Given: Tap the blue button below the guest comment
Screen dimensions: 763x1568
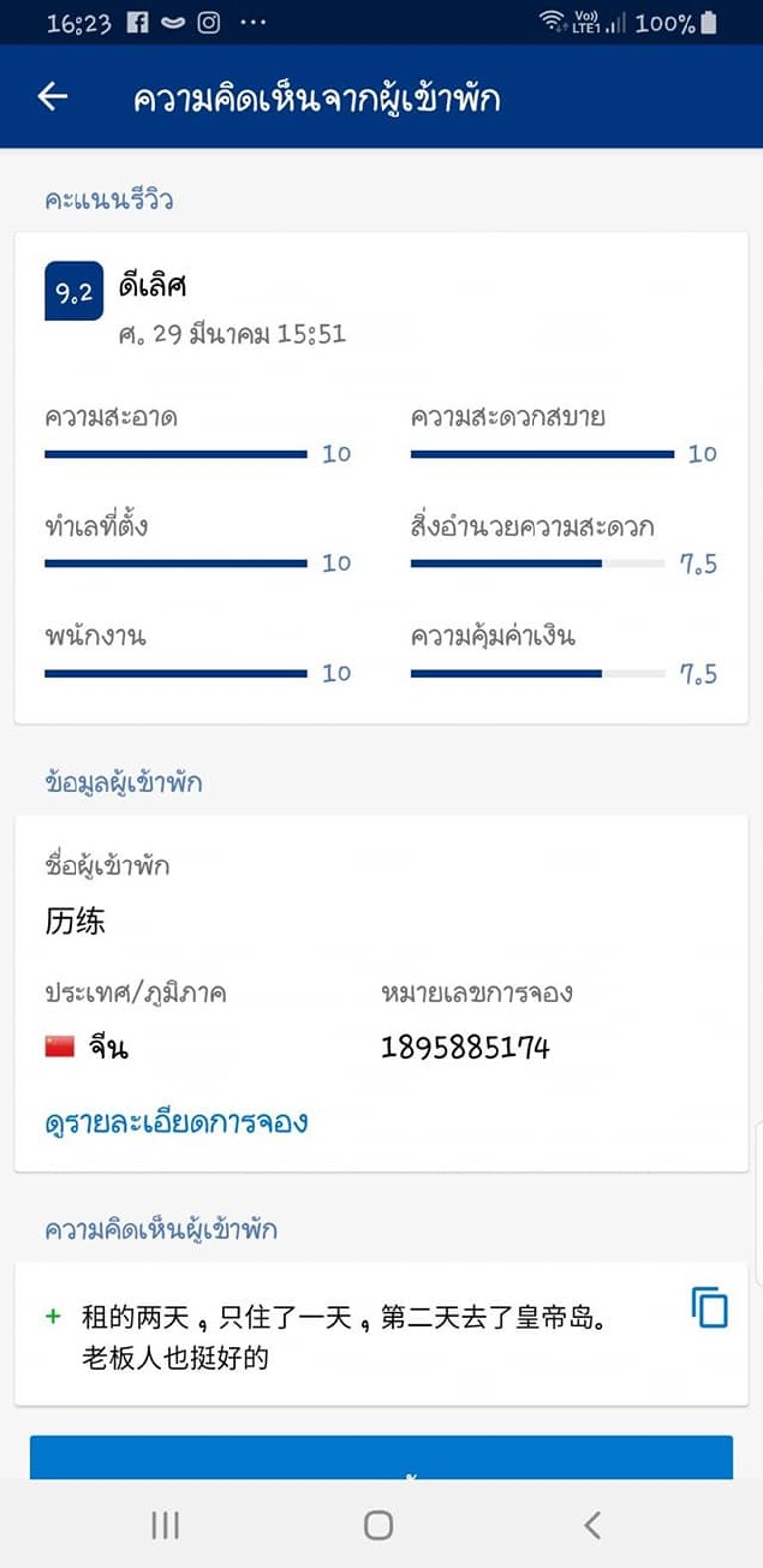Looking at the screenshot, I should coord(381,1458).
